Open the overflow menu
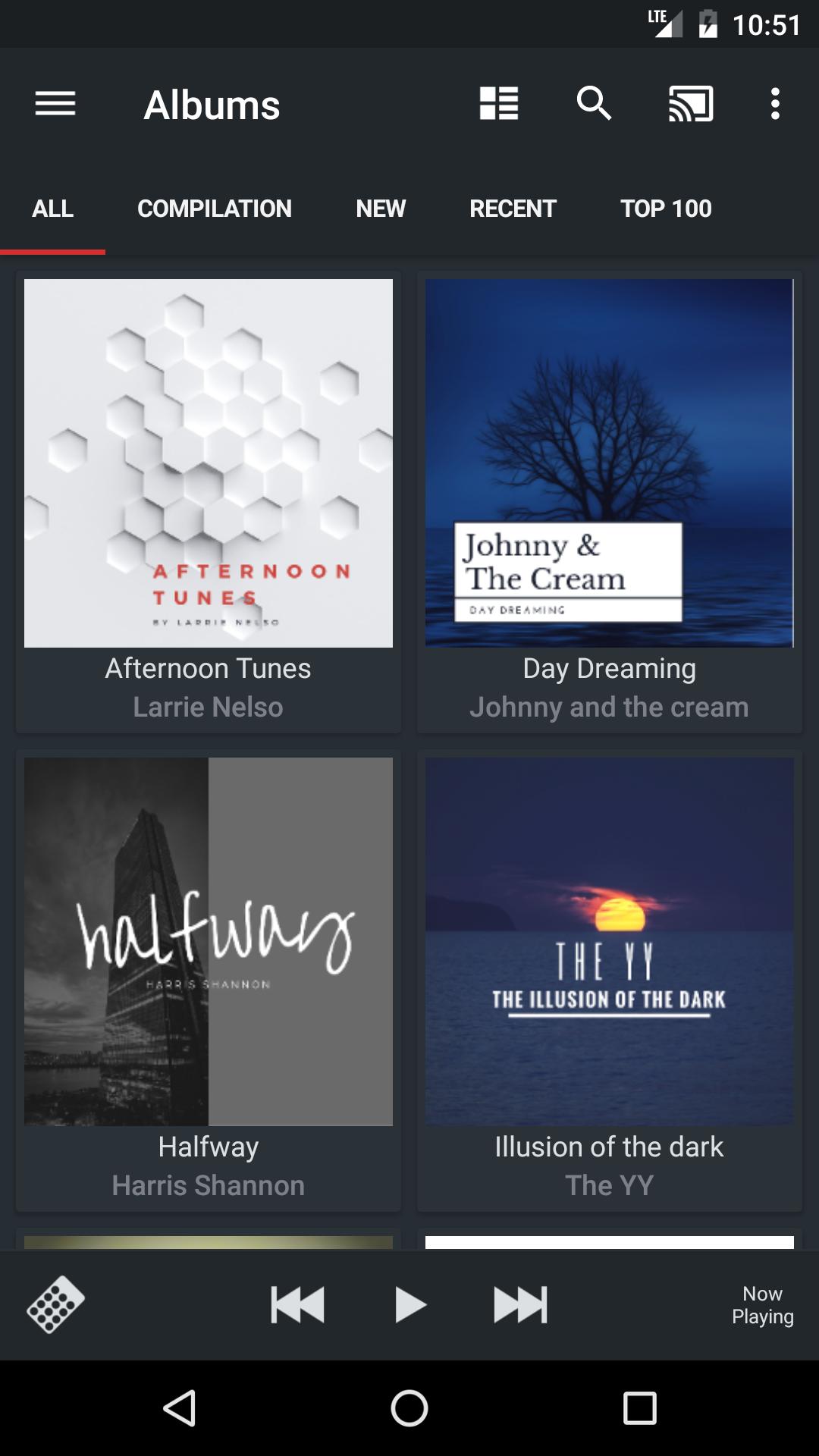819x1456 pixels. (775, 104)
